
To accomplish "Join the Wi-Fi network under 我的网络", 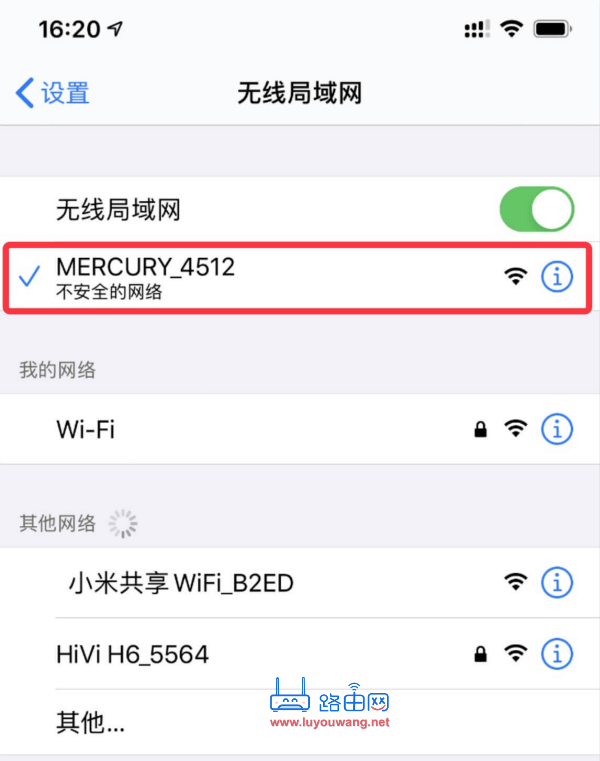I will [86, 430].
